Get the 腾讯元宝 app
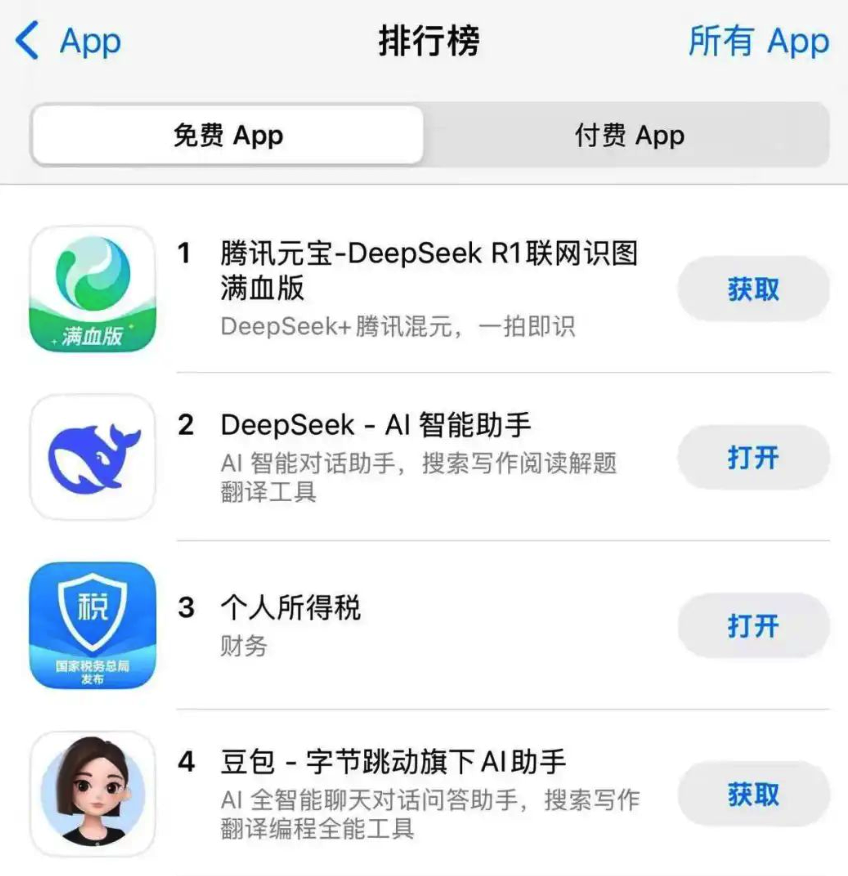Image resolution: width=848 pixels, height=876 pixels. [753, 289]
